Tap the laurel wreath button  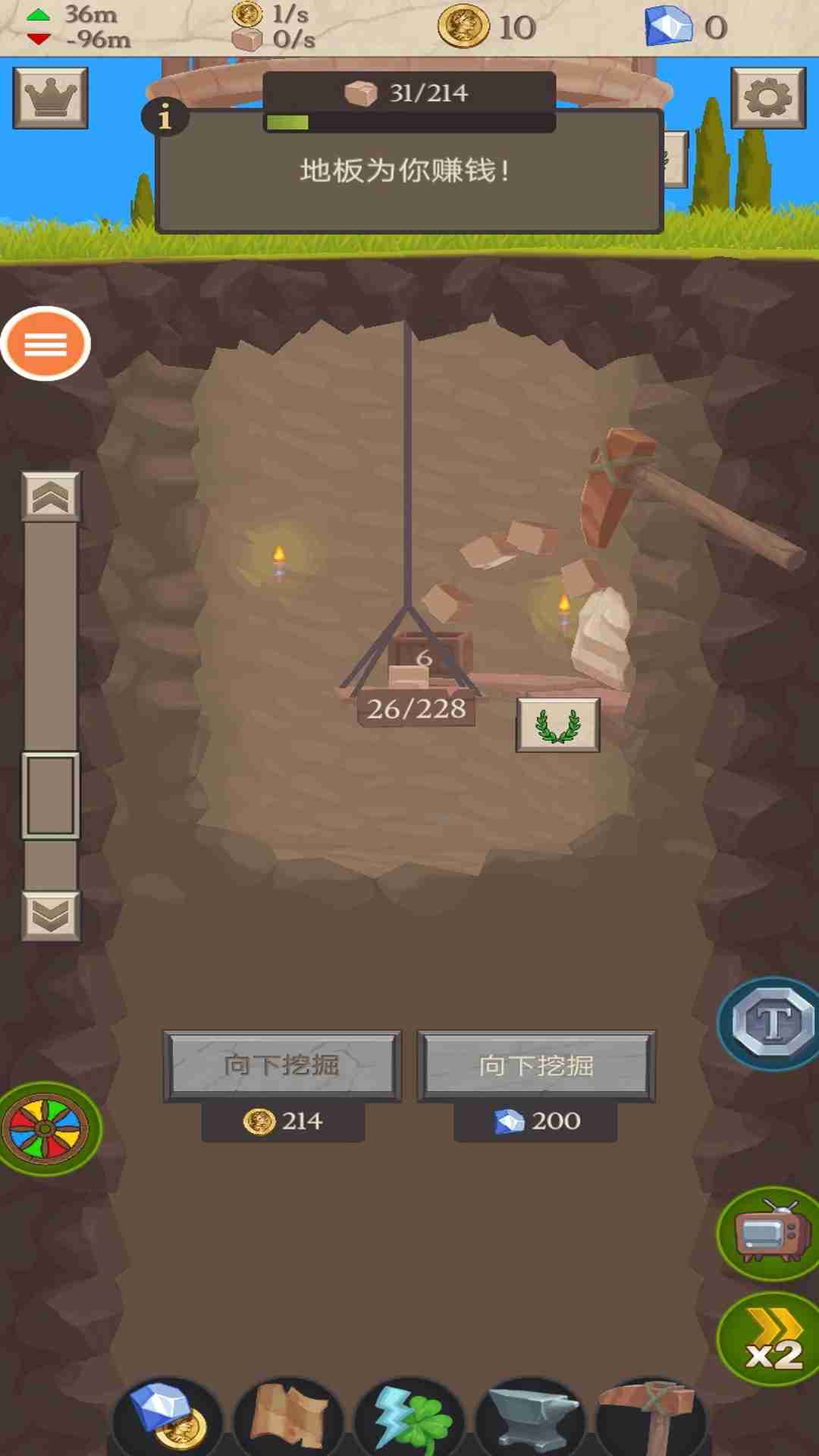pos(557,725)
